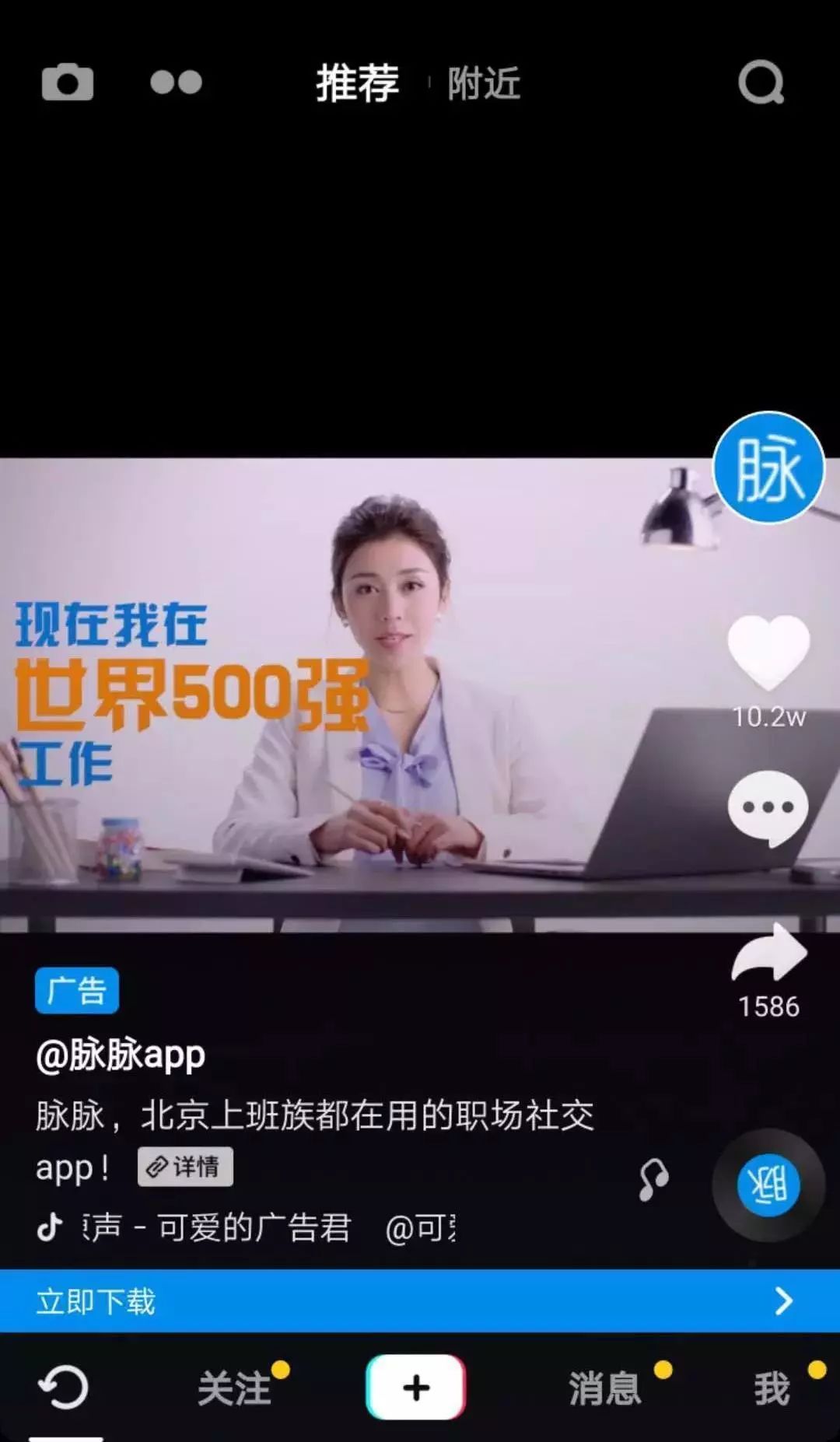Refresh the home feed
The image size is (840, 1442).
(x=64, y=1388)
